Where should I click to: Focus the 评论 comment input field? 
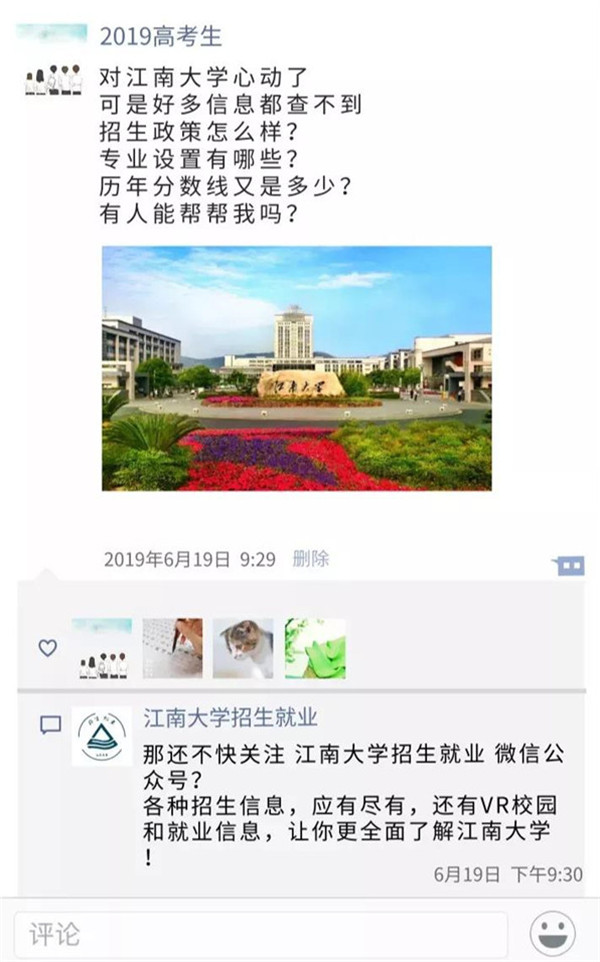(x=262, y=936)
